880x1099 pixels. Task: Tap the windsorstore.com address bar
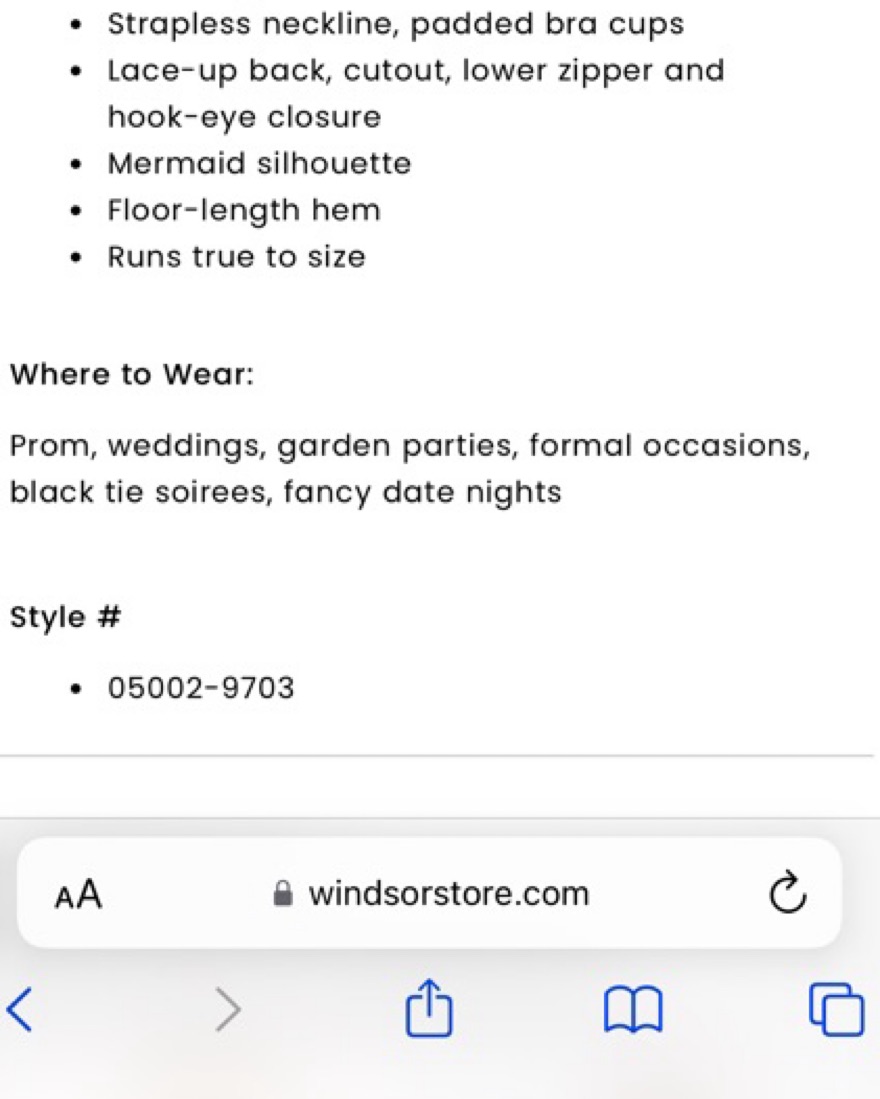tap(429, 893)
